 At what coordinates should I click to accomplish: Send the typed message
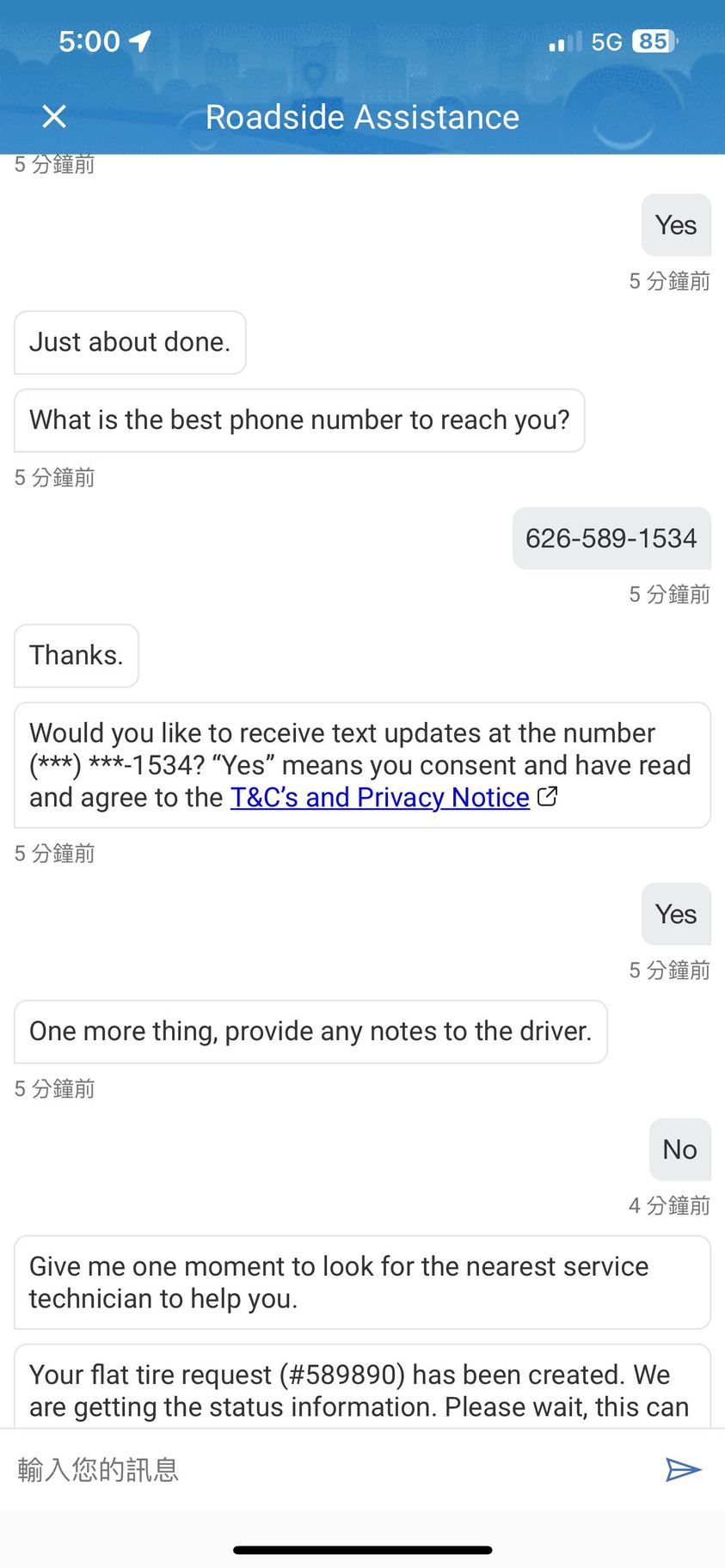tap(683, 1469)
